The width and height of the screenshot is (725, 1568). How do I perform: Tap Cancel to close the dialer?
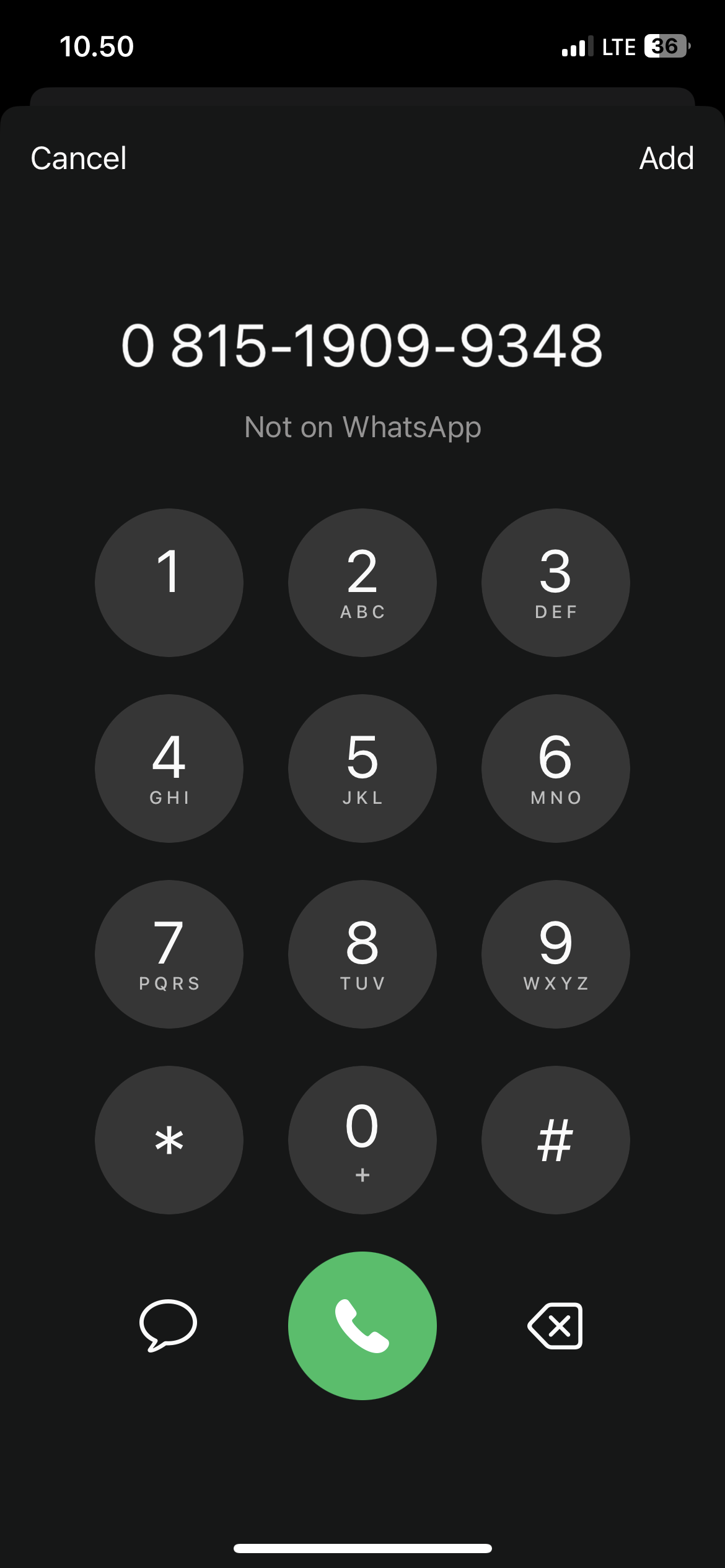[79, 159]
